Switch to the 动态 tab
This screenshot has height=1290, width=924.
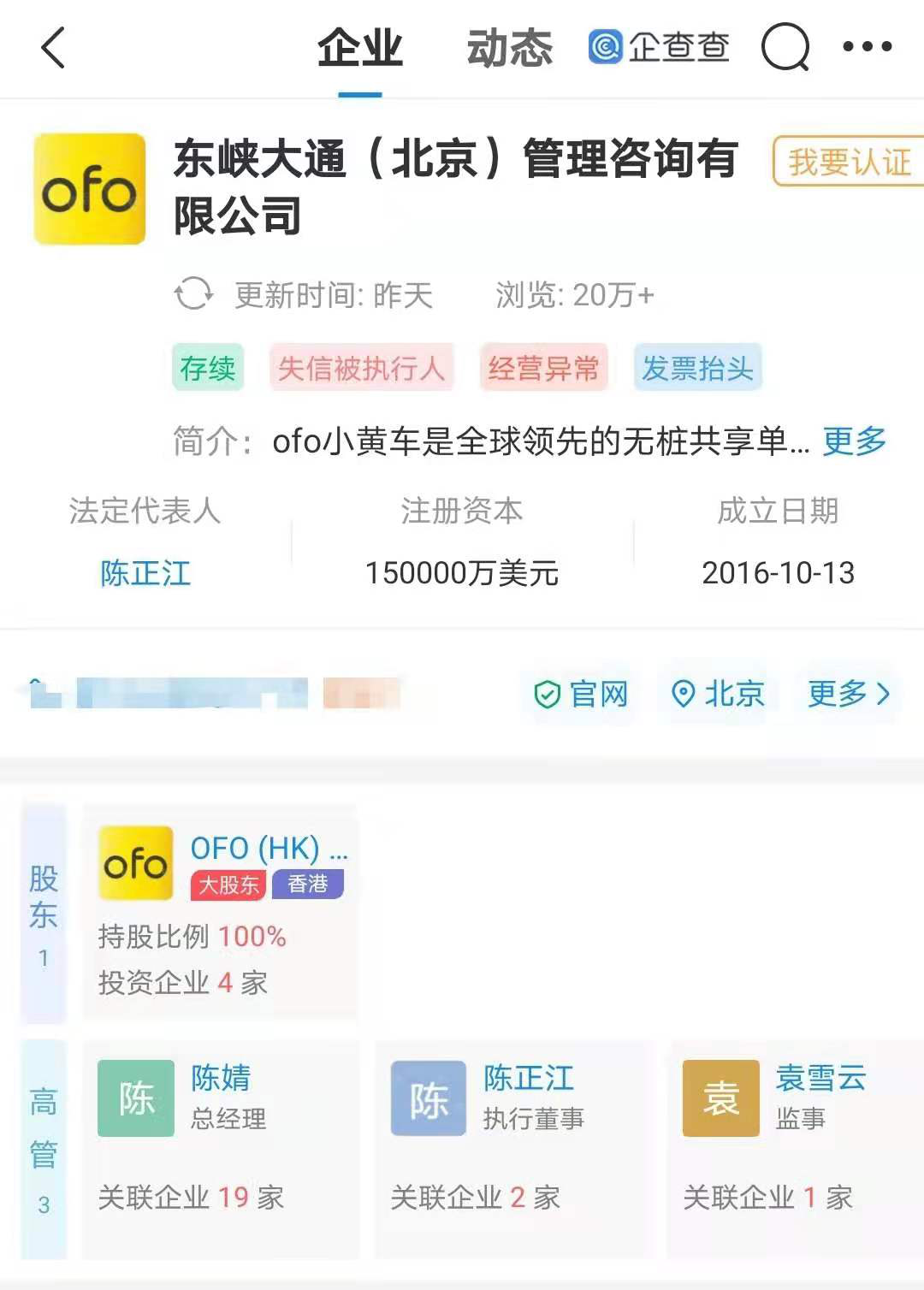tap(508, 49)
